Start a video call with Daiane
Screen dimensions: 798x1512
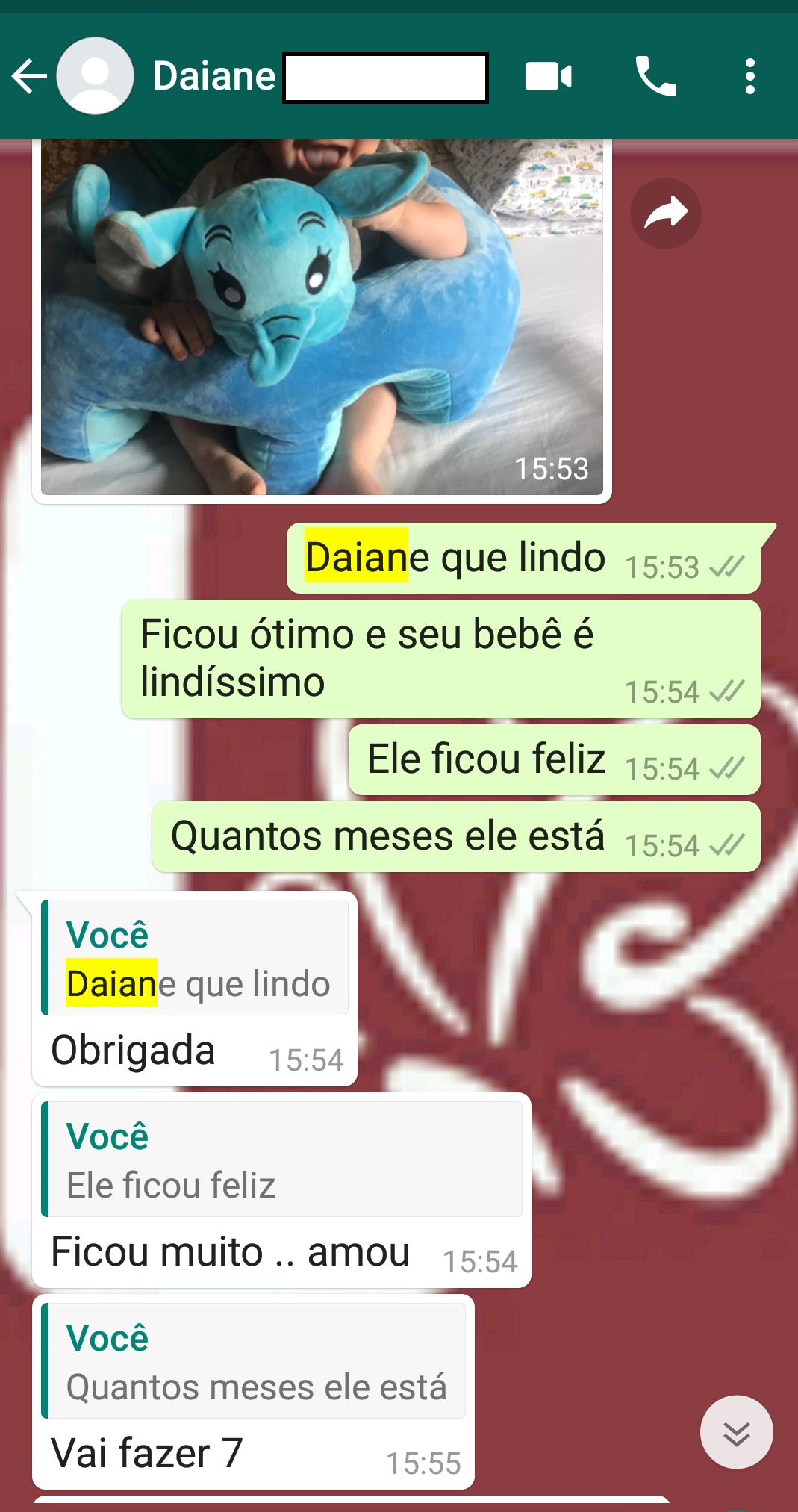coord(548,76)
